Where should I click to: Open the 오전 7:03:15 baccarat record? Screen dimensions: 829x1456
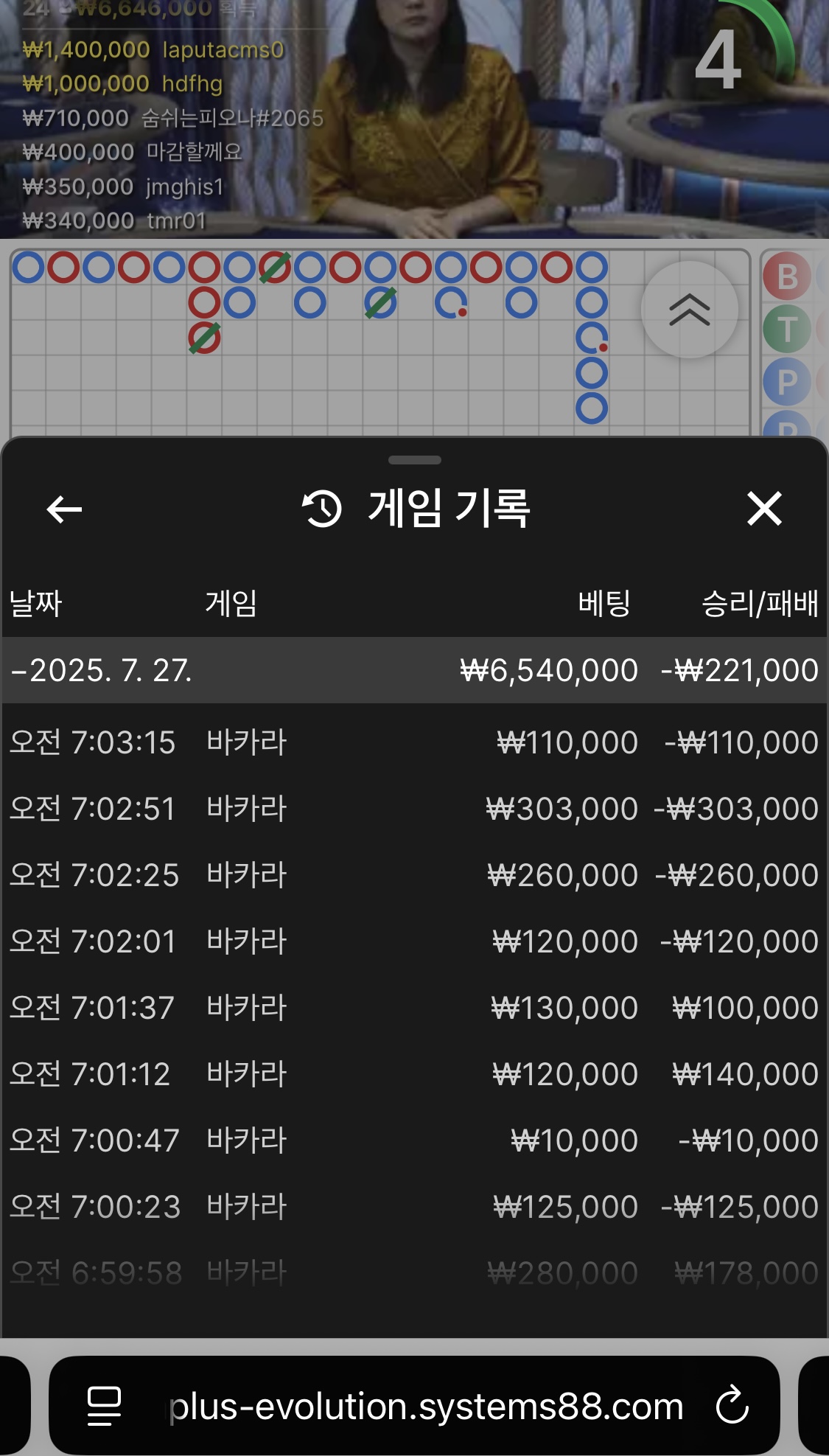click(x=413, y=742)
